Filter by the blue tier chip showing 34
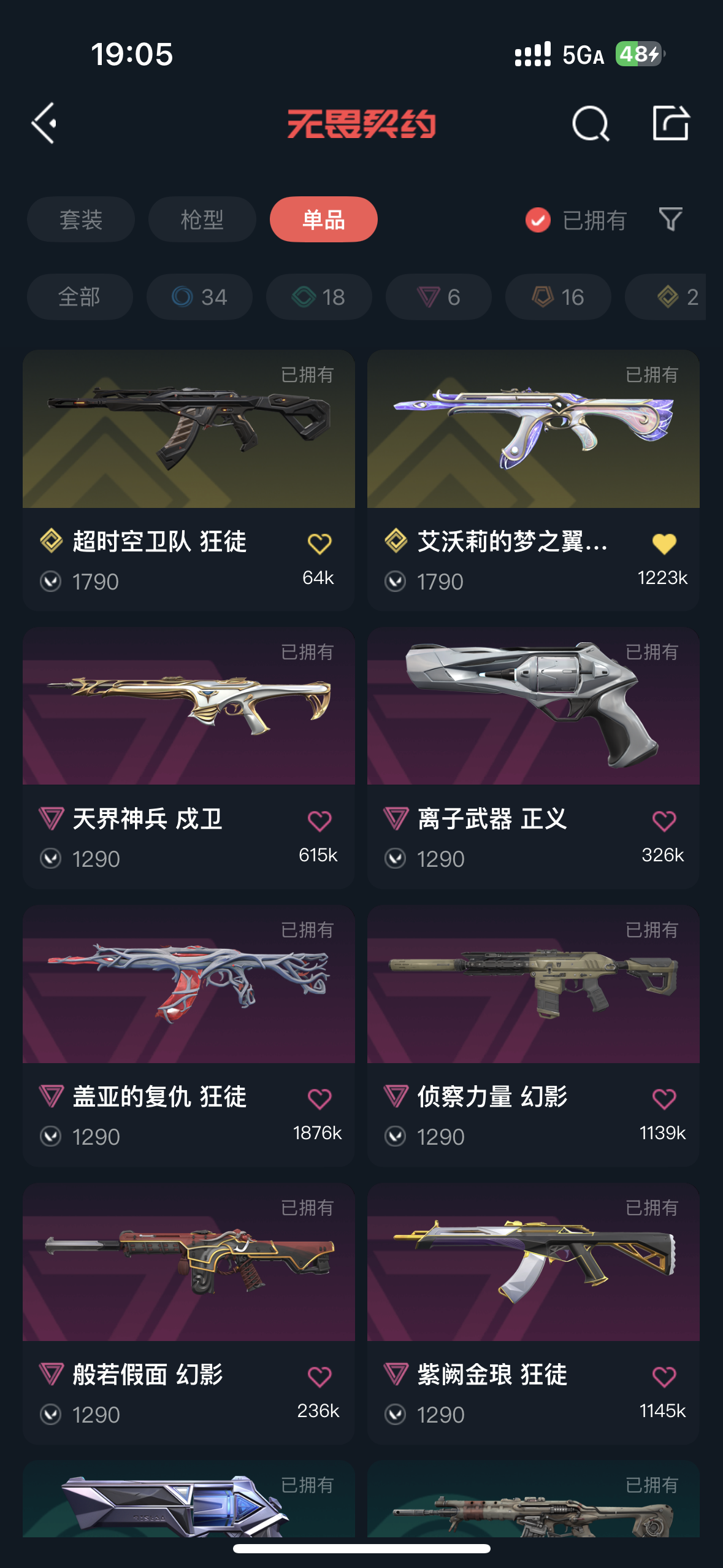This screenshot has height=1568, width=723. coord(199,297)
